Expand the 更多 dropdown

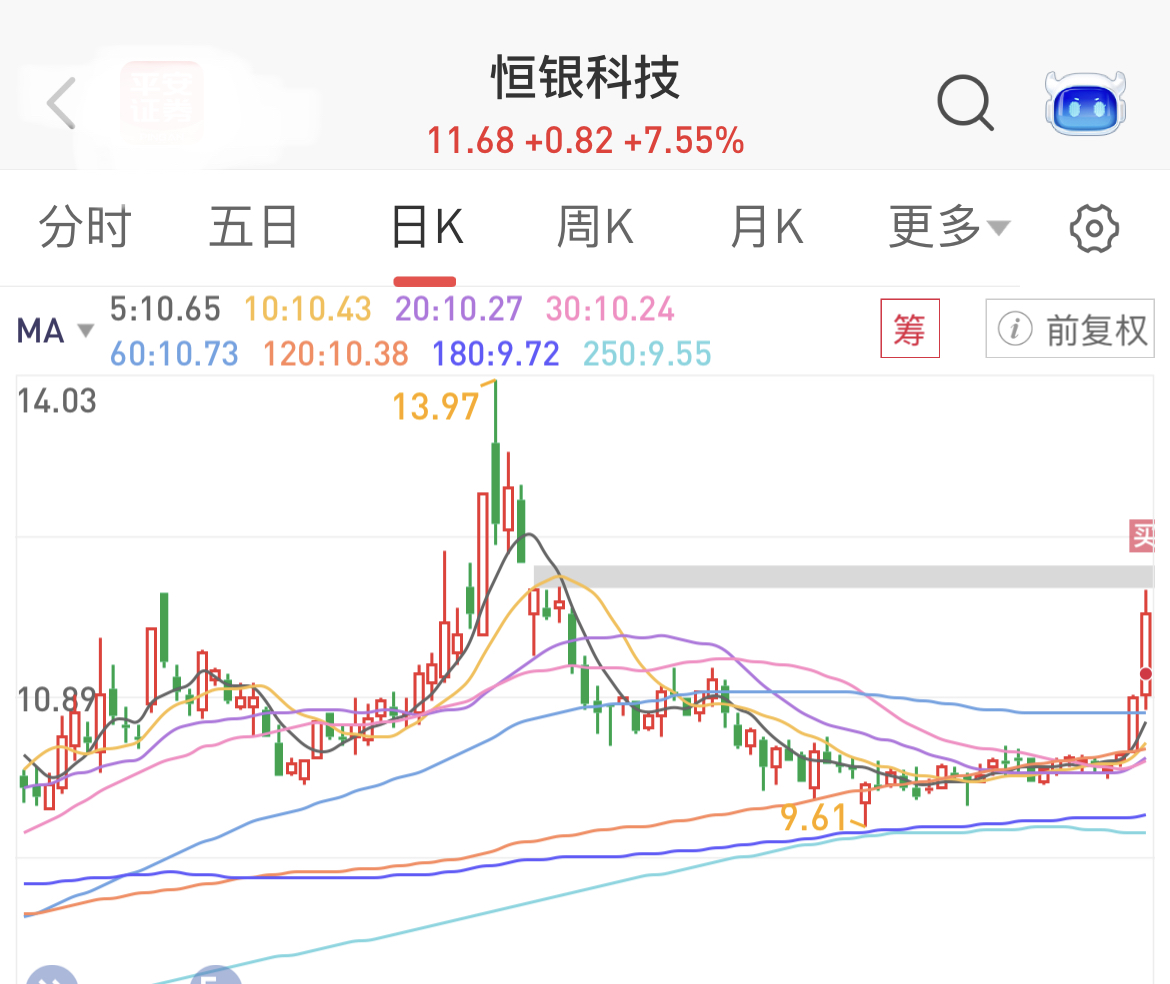(x=948, y=228)
